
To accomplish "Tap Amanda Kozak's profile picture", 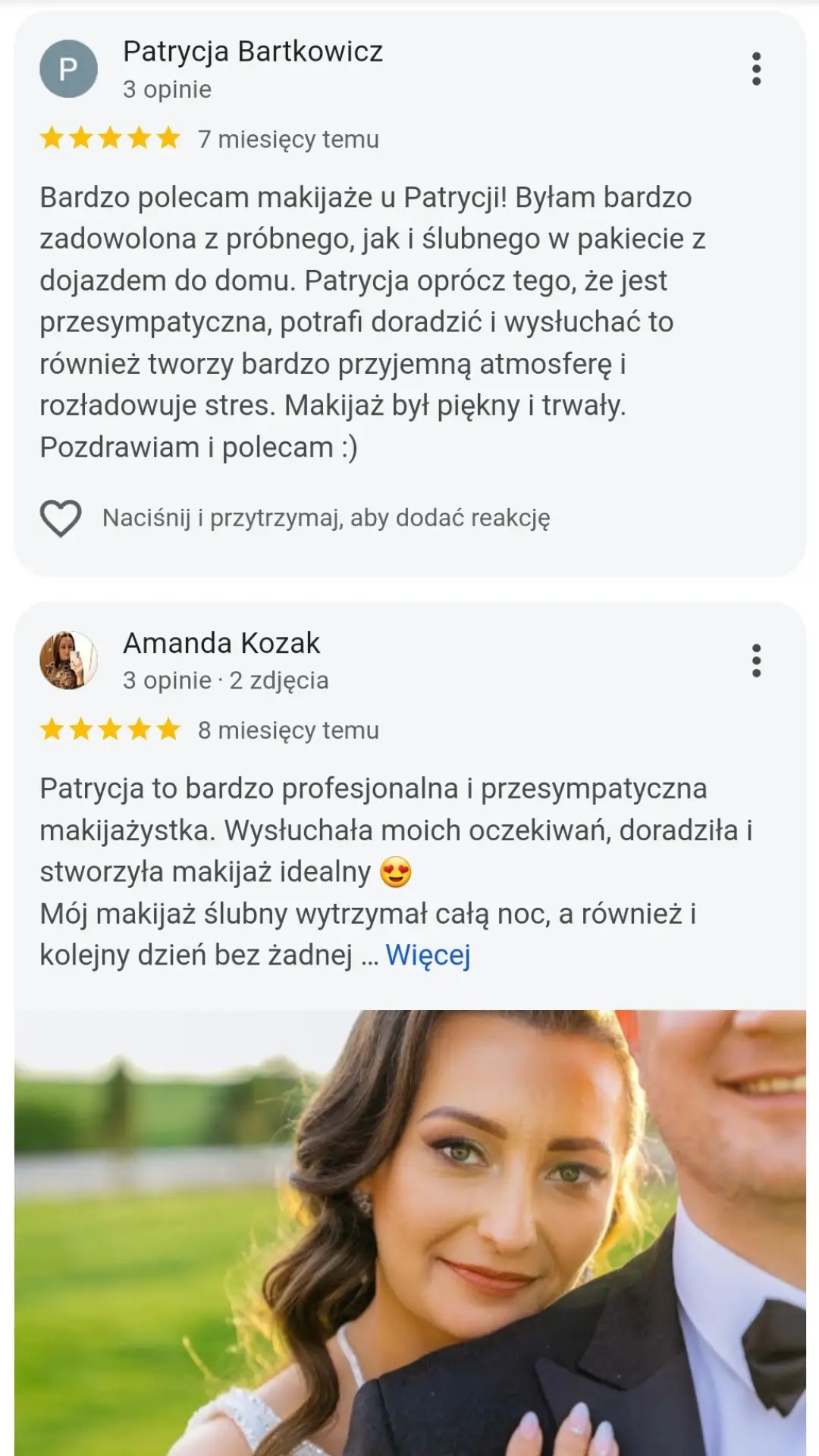I will (x=68, y=661).
